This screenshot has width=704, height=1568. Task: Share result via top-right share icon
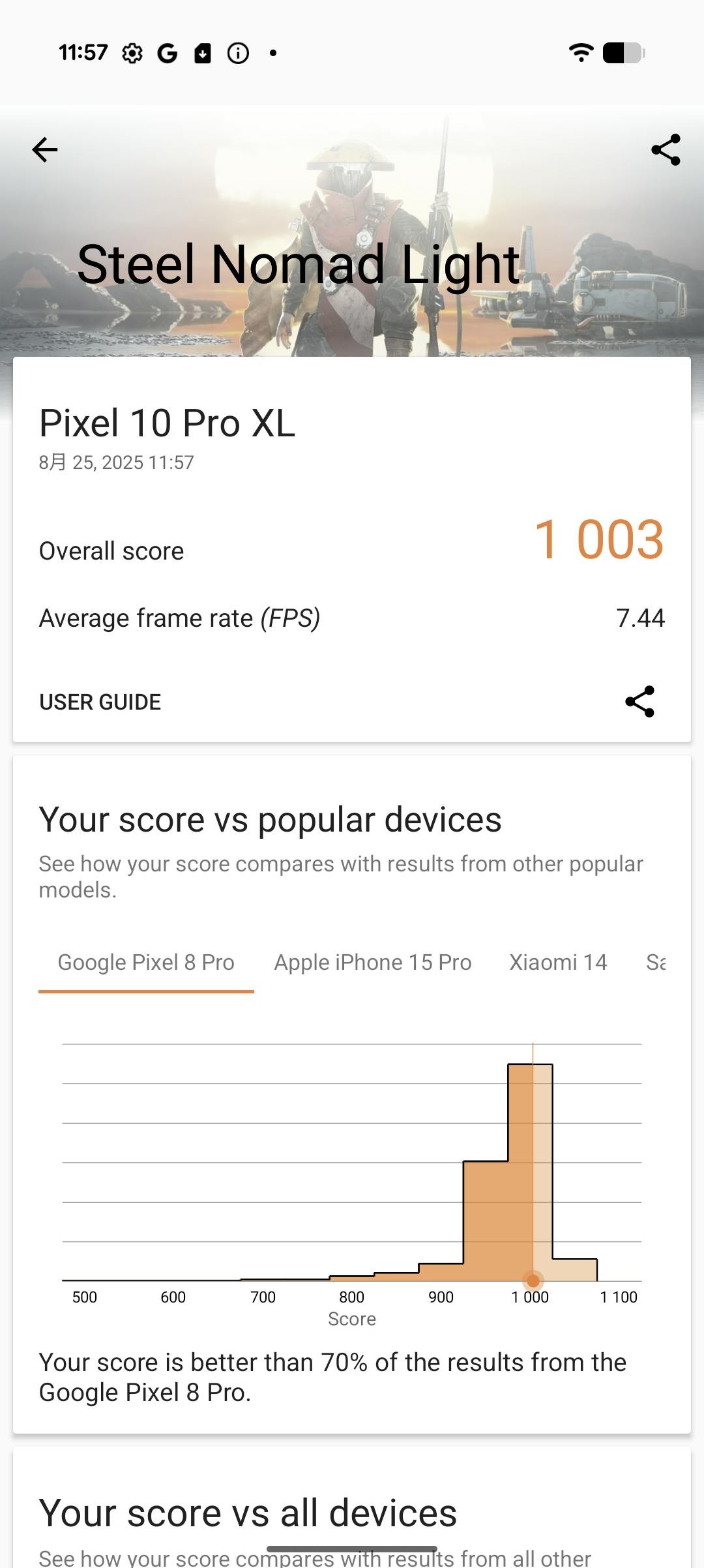tap(666, 150)
